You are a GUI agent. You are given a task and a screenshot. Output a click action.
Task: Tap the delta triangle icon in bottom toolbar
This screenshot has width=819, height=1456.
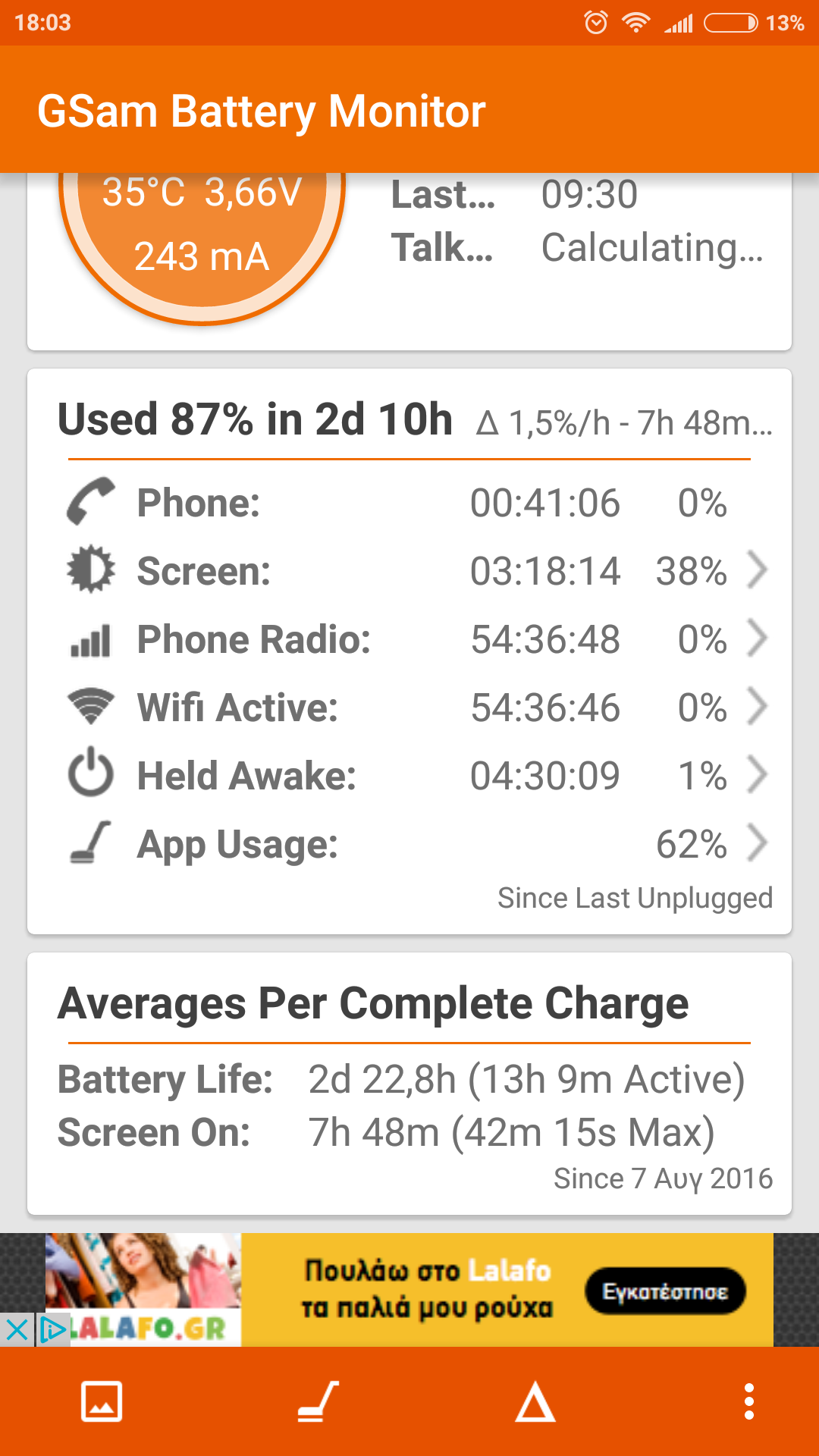535,1401
